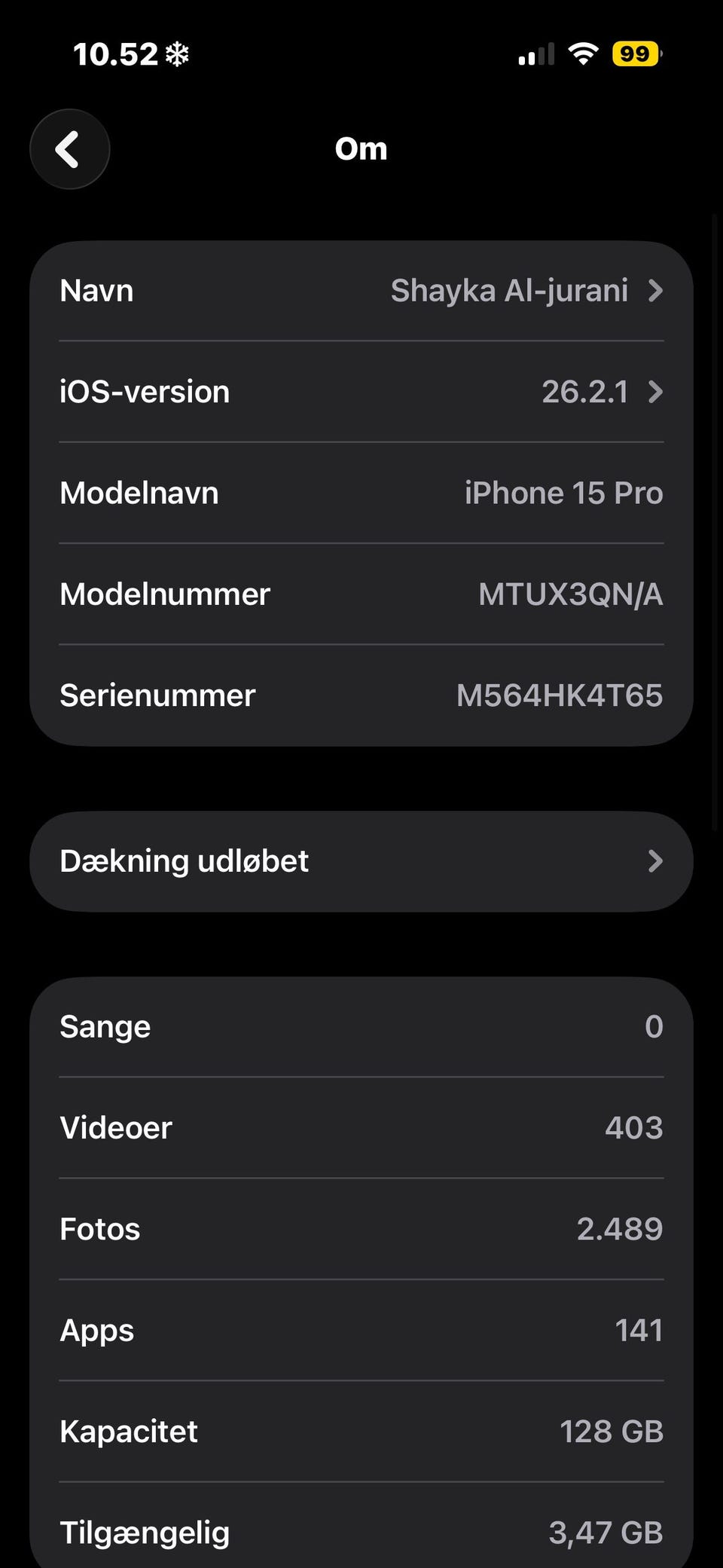Viewport: 723px width, 1568px height.
Task: Go back from the Om screen
Action: [69, 149]
